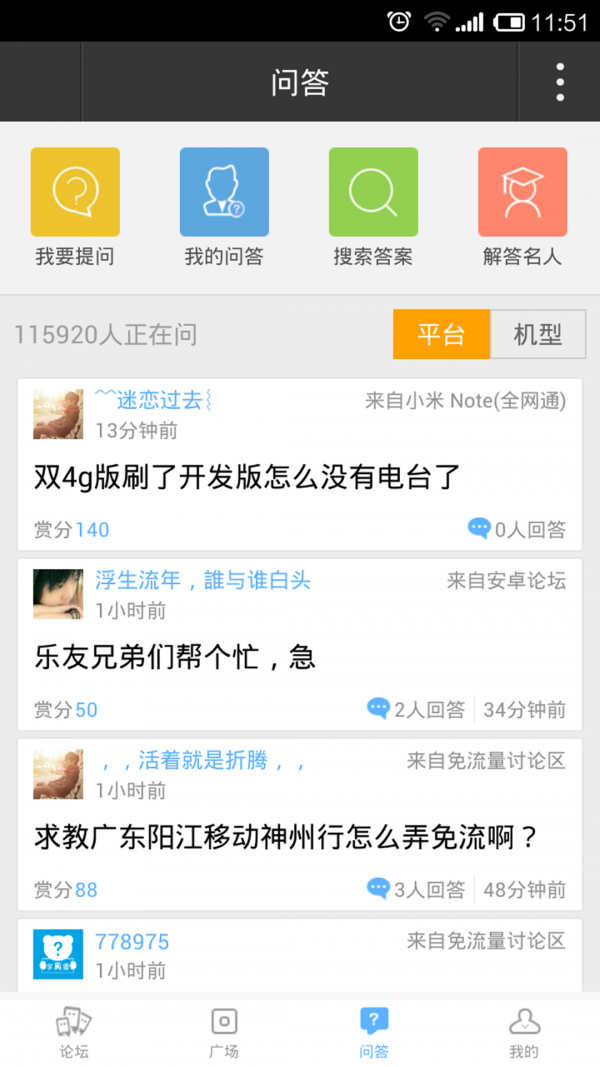View profile of 浮生流年，誰与谁白头
Image resolution: width=600 pixels, height=1067 pixels.
(x=202, y=580)
